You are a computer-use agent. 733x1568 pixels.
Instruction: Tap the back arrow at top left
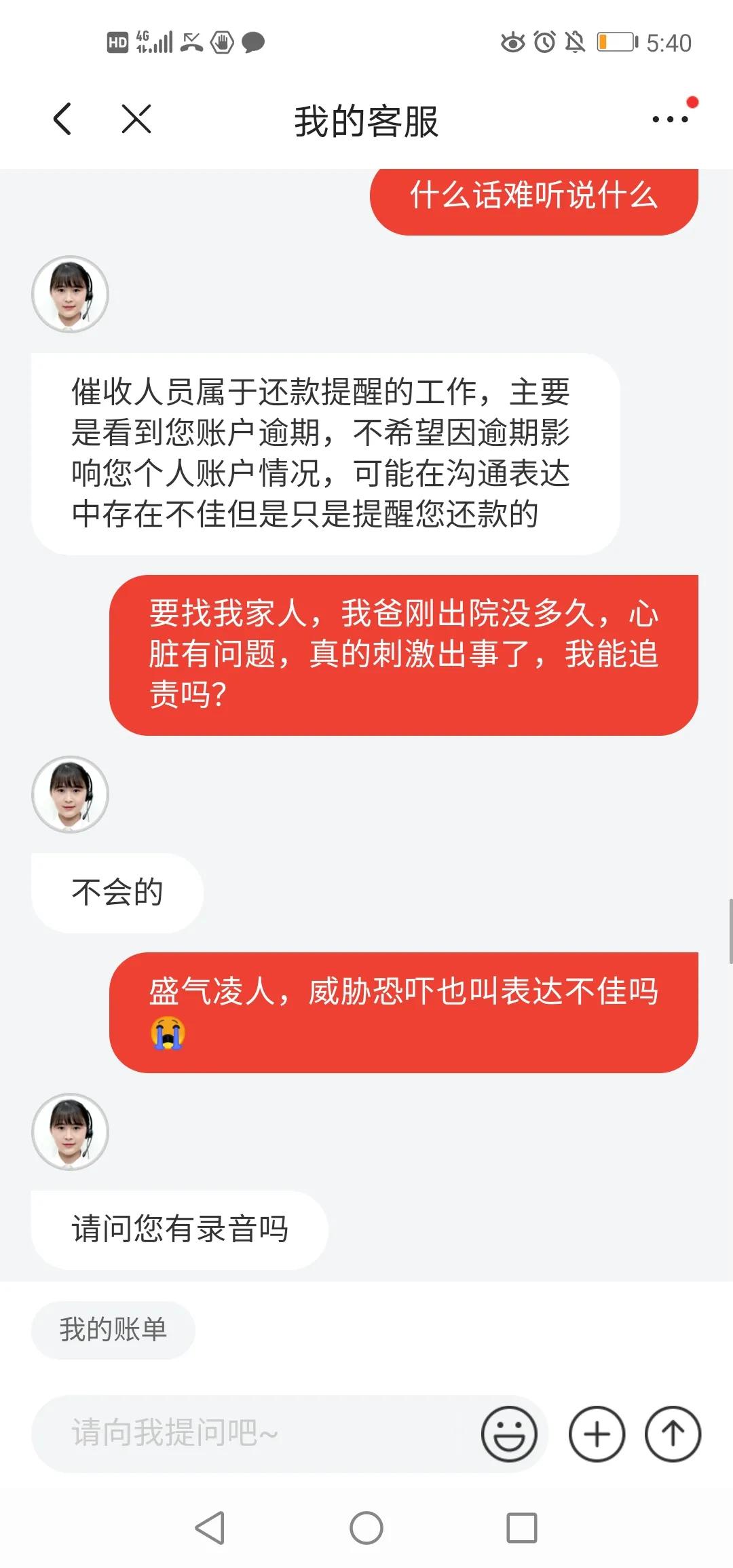click(62, 119)
